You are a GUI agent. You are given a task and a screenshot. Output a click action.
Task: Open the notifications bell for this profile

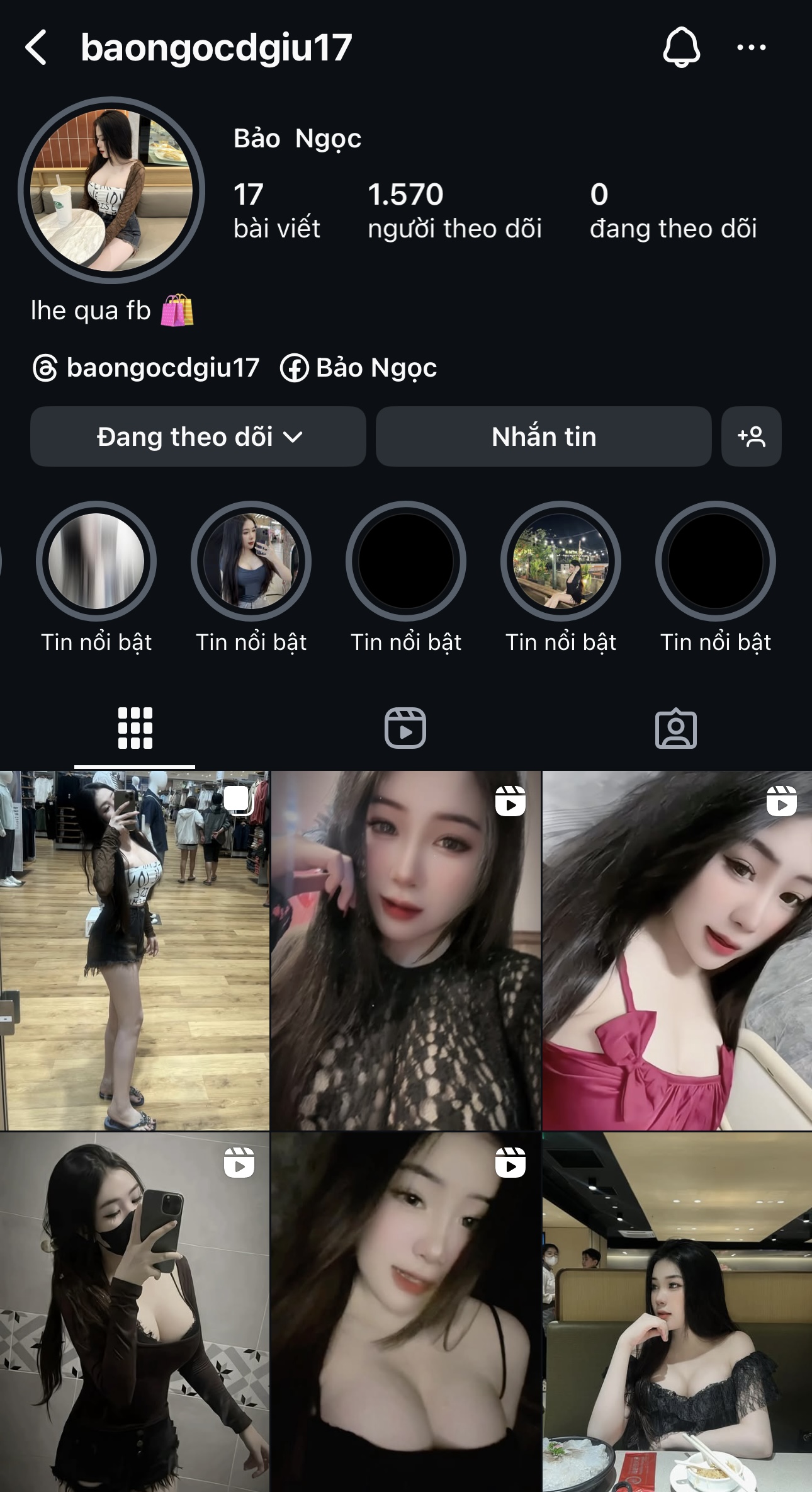[681, 47]
